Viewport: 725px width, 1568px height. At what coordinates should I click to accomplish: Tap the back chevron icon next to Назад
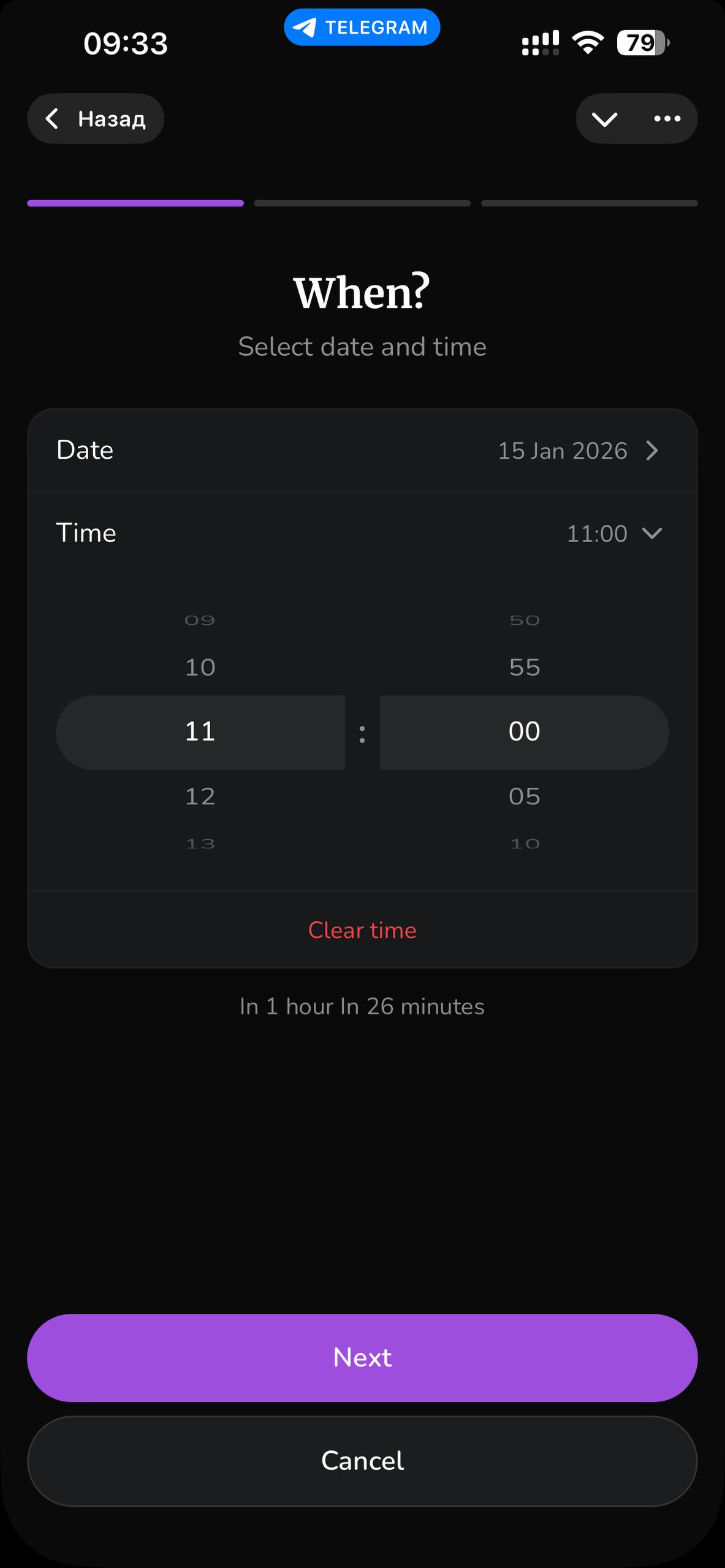[x=52, y=118]
